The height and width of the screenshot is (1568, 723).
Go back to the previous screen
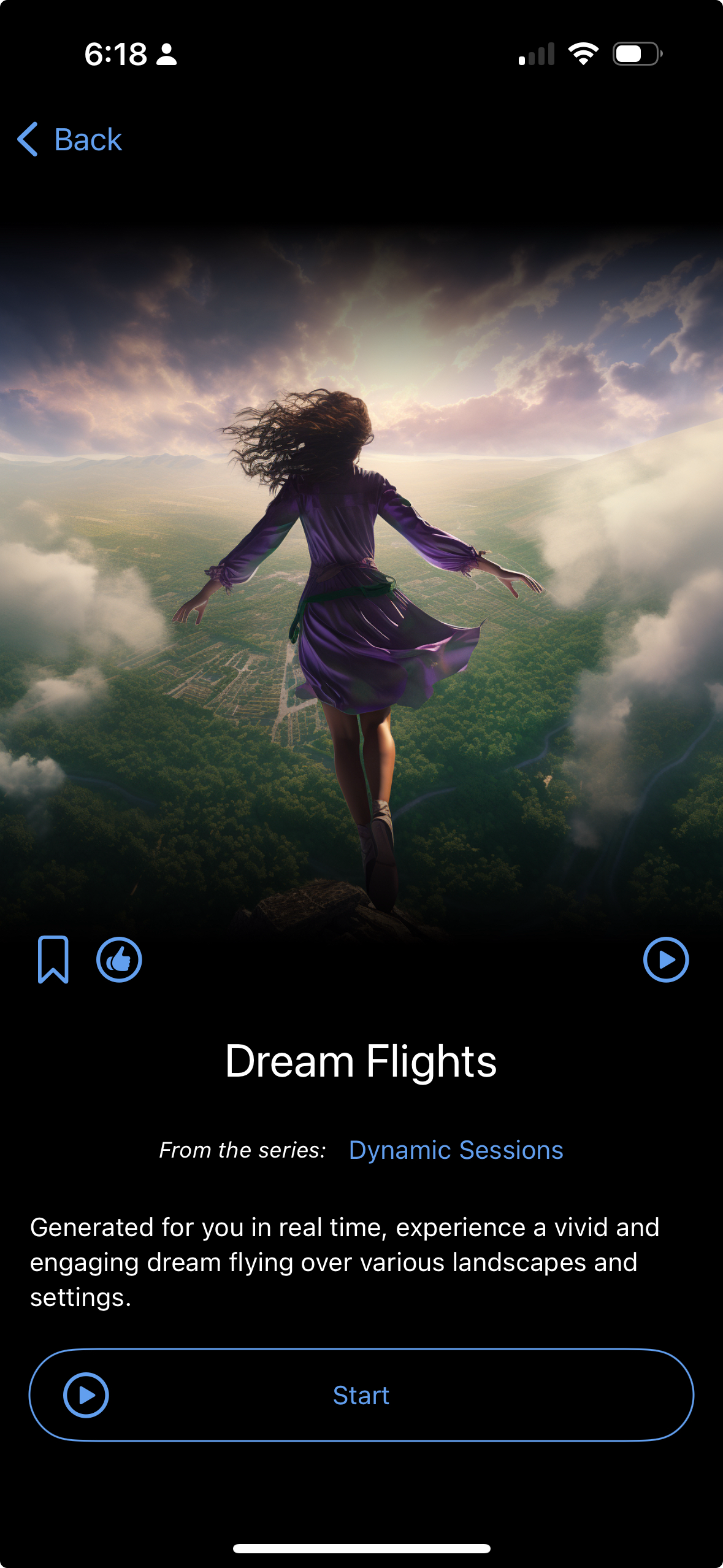click(70, 139)
